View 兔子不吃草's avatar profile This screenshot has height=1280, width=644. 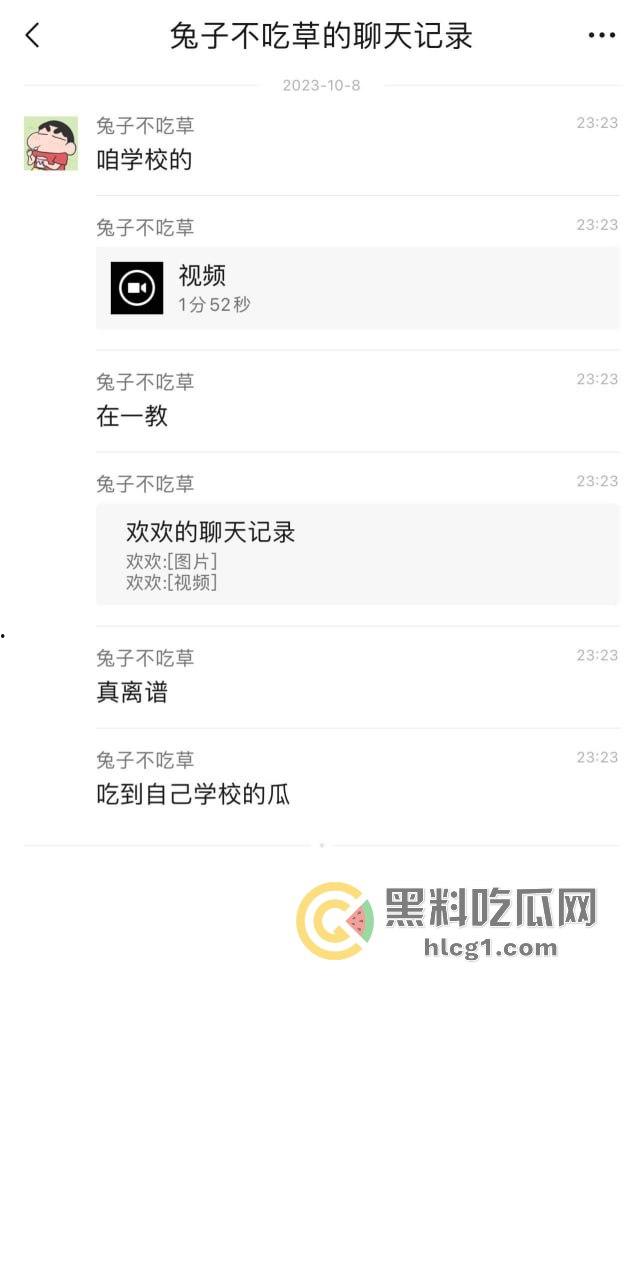[x=51, y=144]
